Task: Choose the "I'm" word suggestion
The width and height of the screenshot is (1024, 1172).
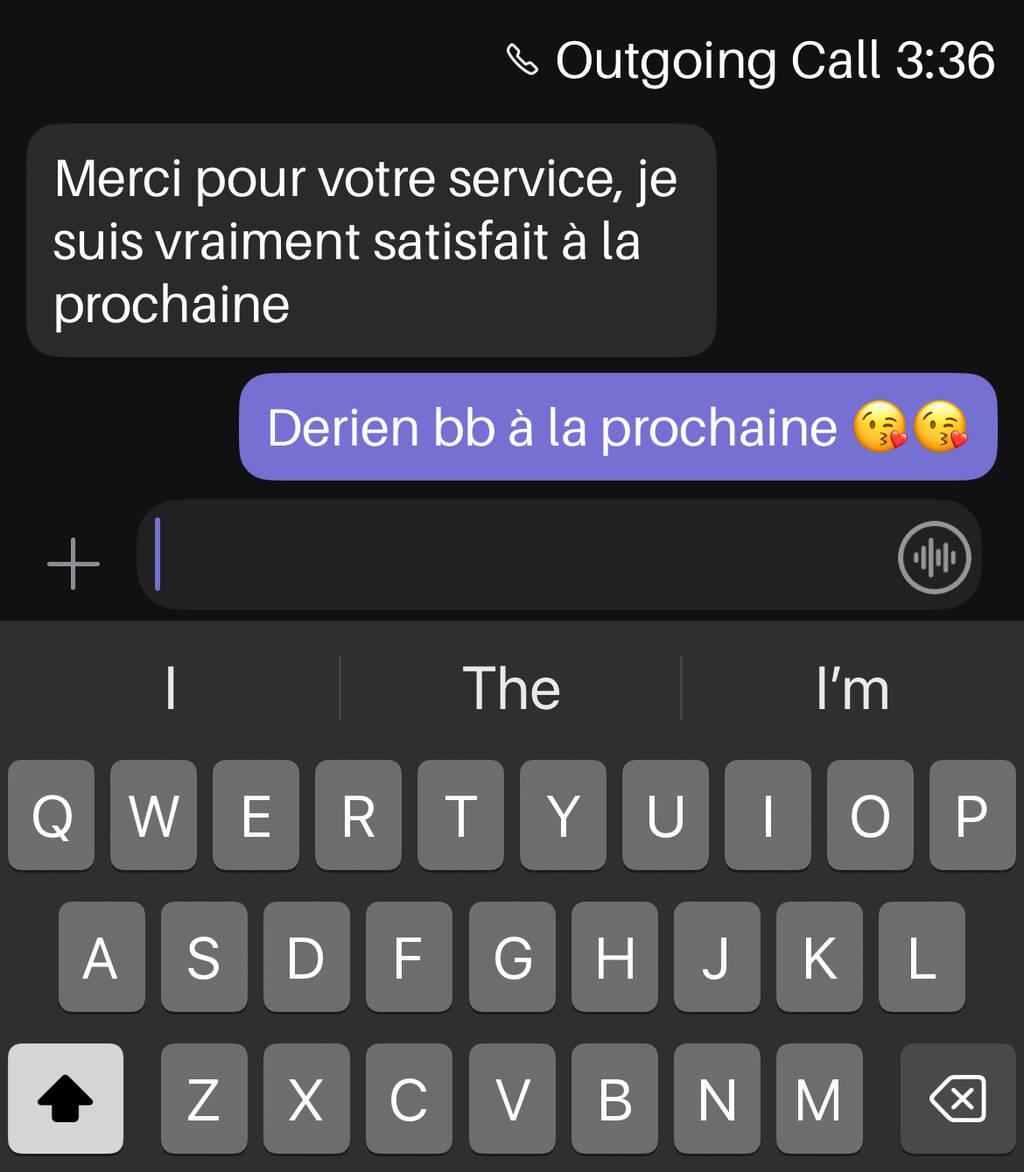Action: pos(852,688)
